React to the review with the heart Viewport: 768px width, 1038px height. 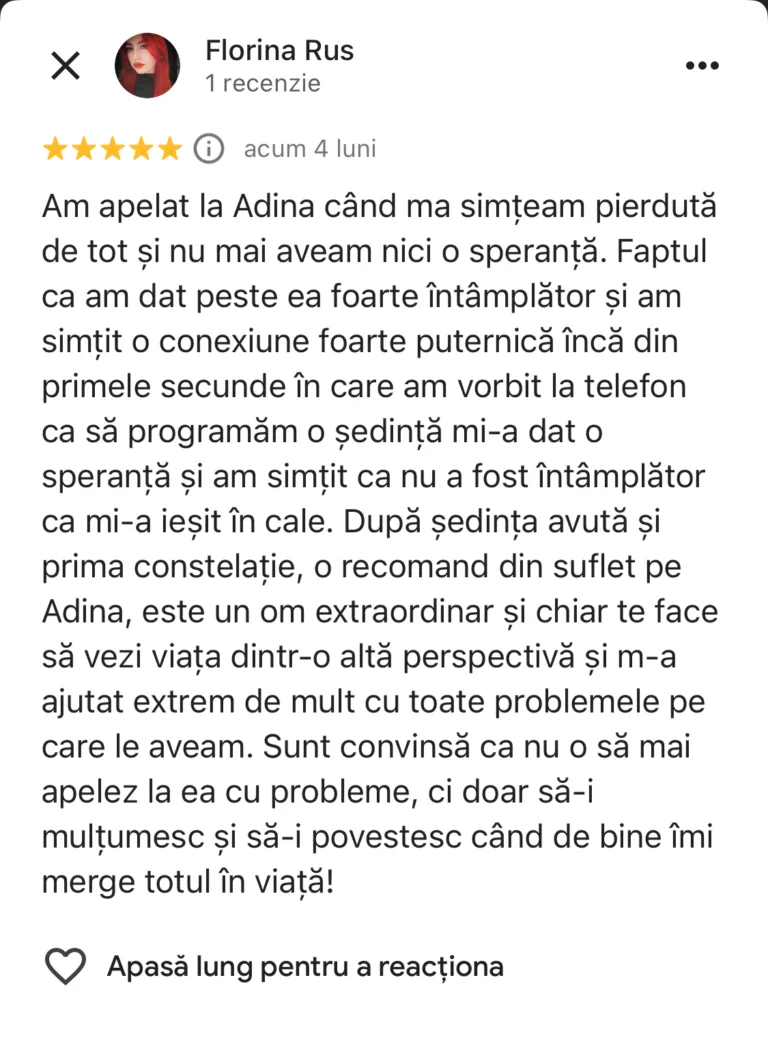point(66,967)
